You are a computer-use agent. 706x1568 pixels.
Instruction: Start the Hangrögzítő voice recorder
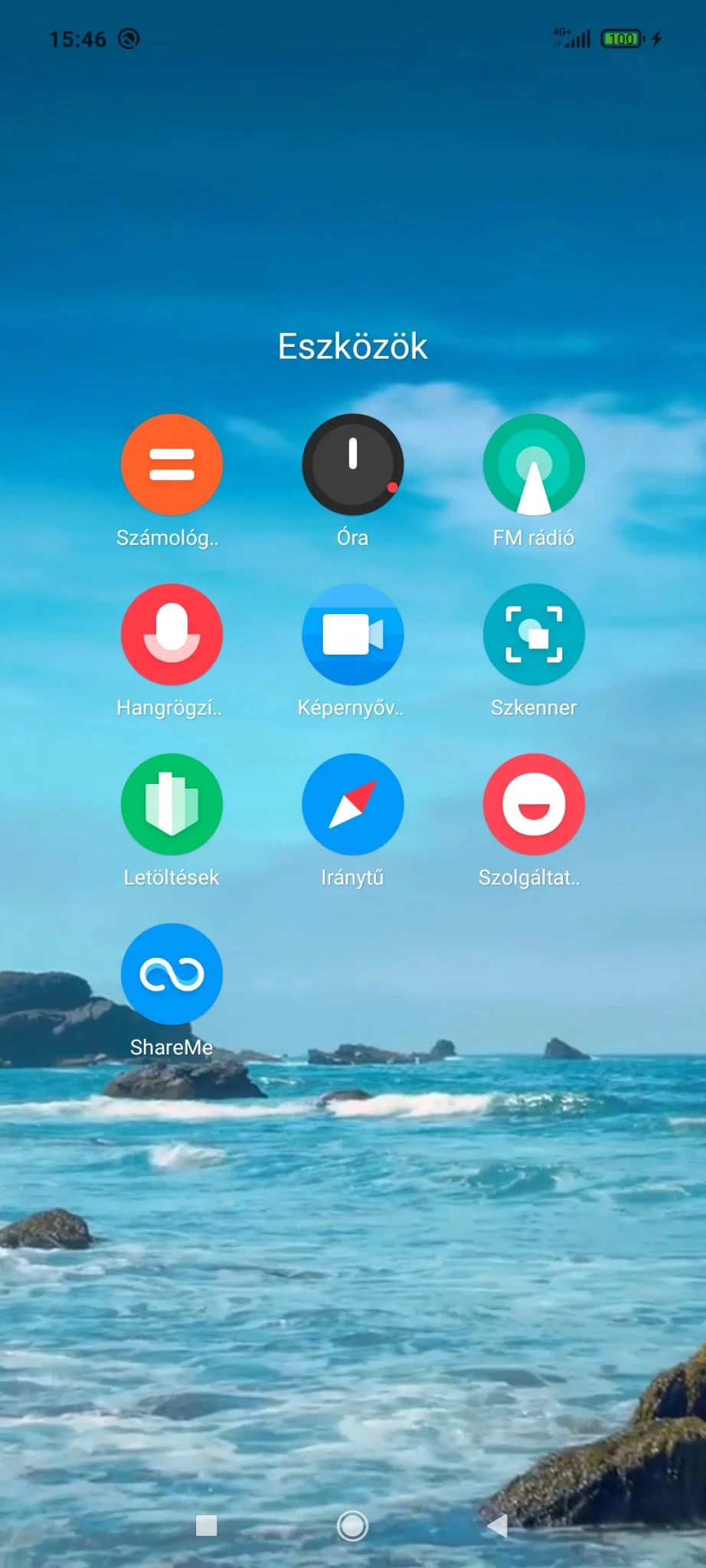[172, 635]
